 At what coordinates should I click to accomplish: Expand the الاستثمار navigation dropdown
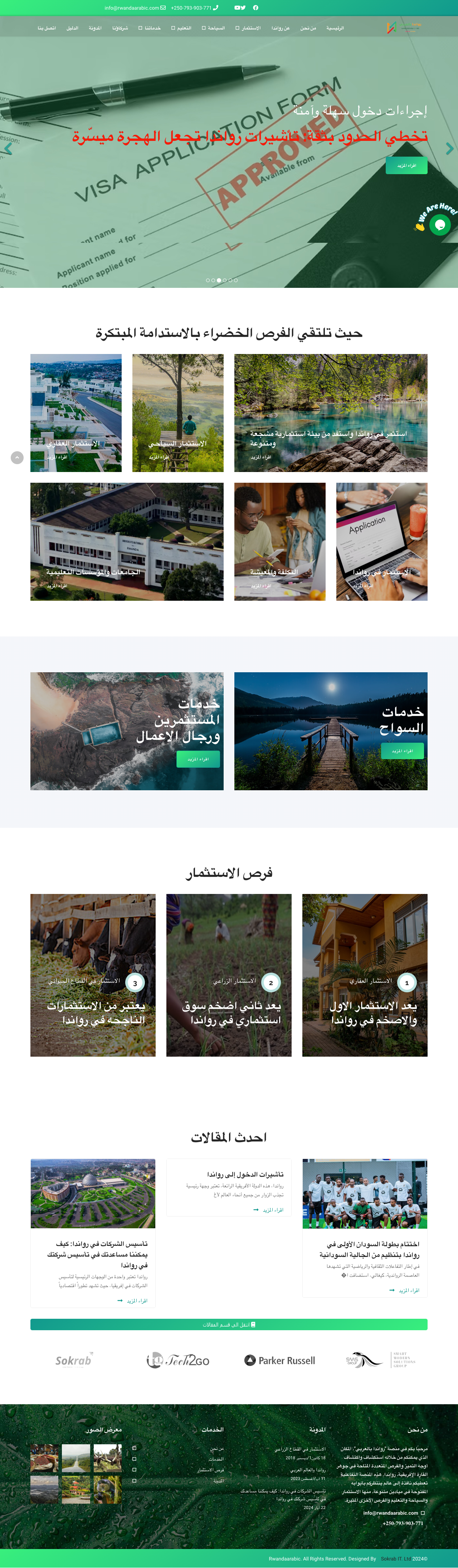tap(248, 28)
